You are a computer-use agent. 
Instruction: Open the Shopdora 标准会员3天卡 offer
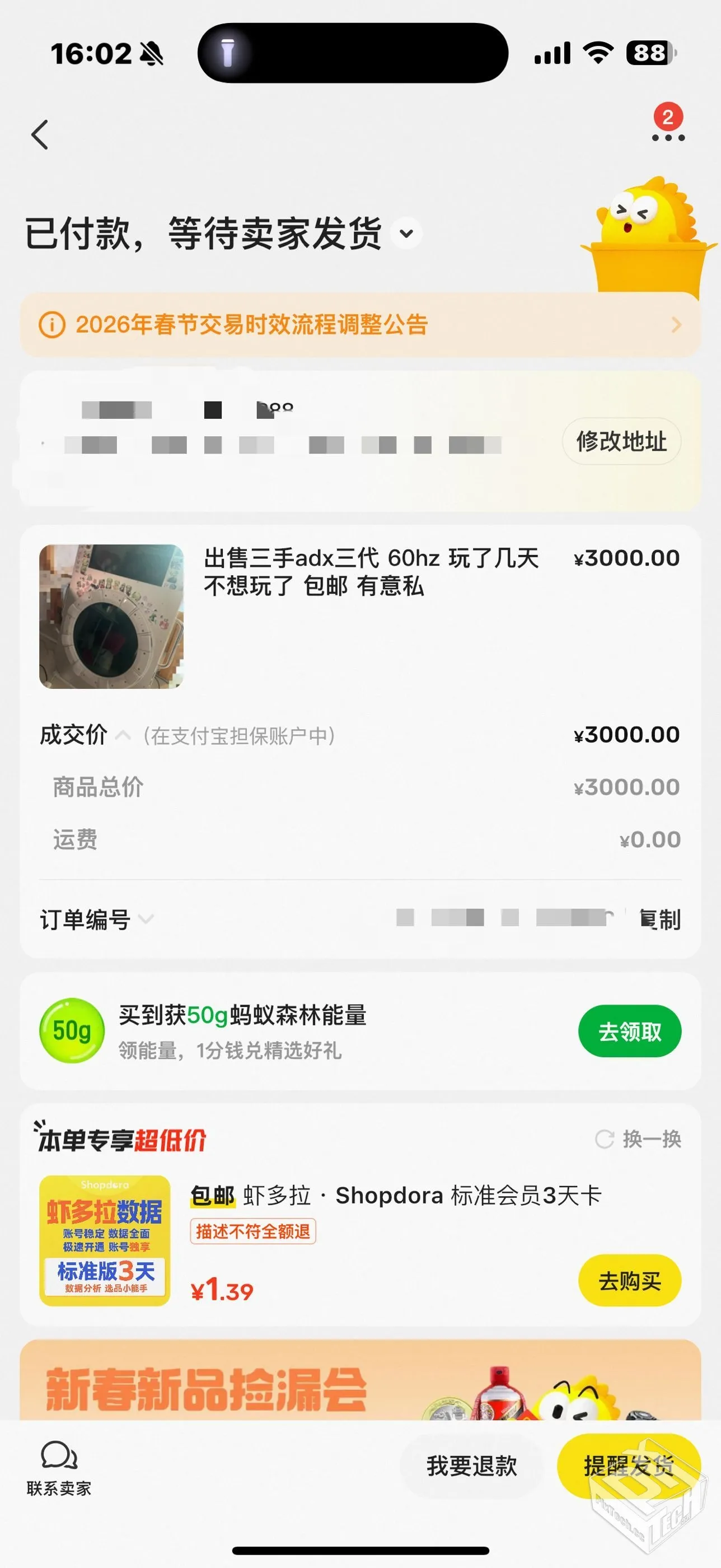click(x=395, y=1196)
